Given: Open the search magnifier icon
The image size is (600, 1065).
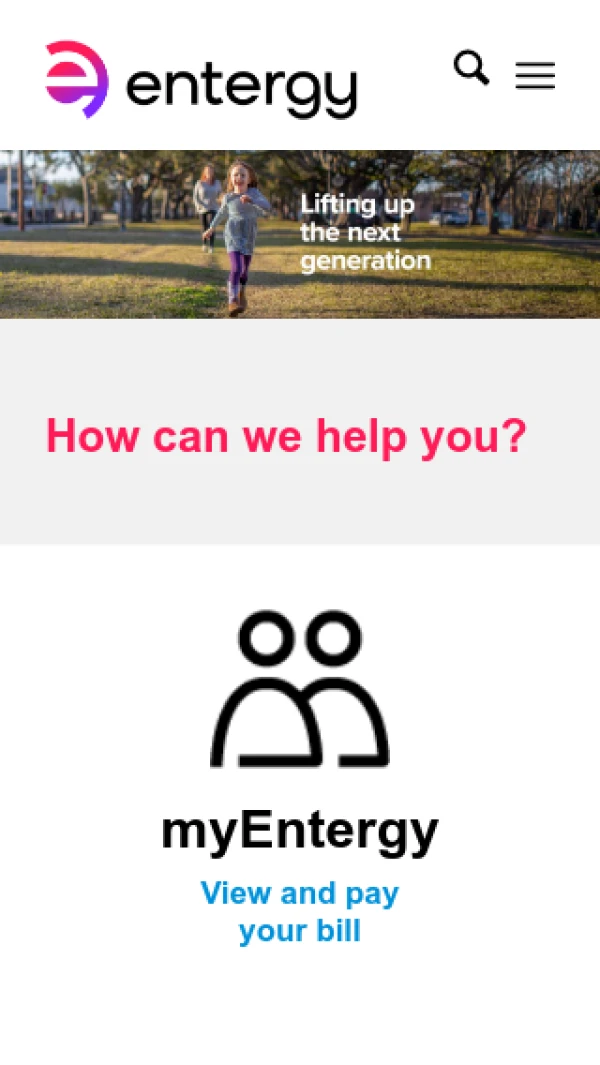Looking at the screenshot, I should 471,69.
